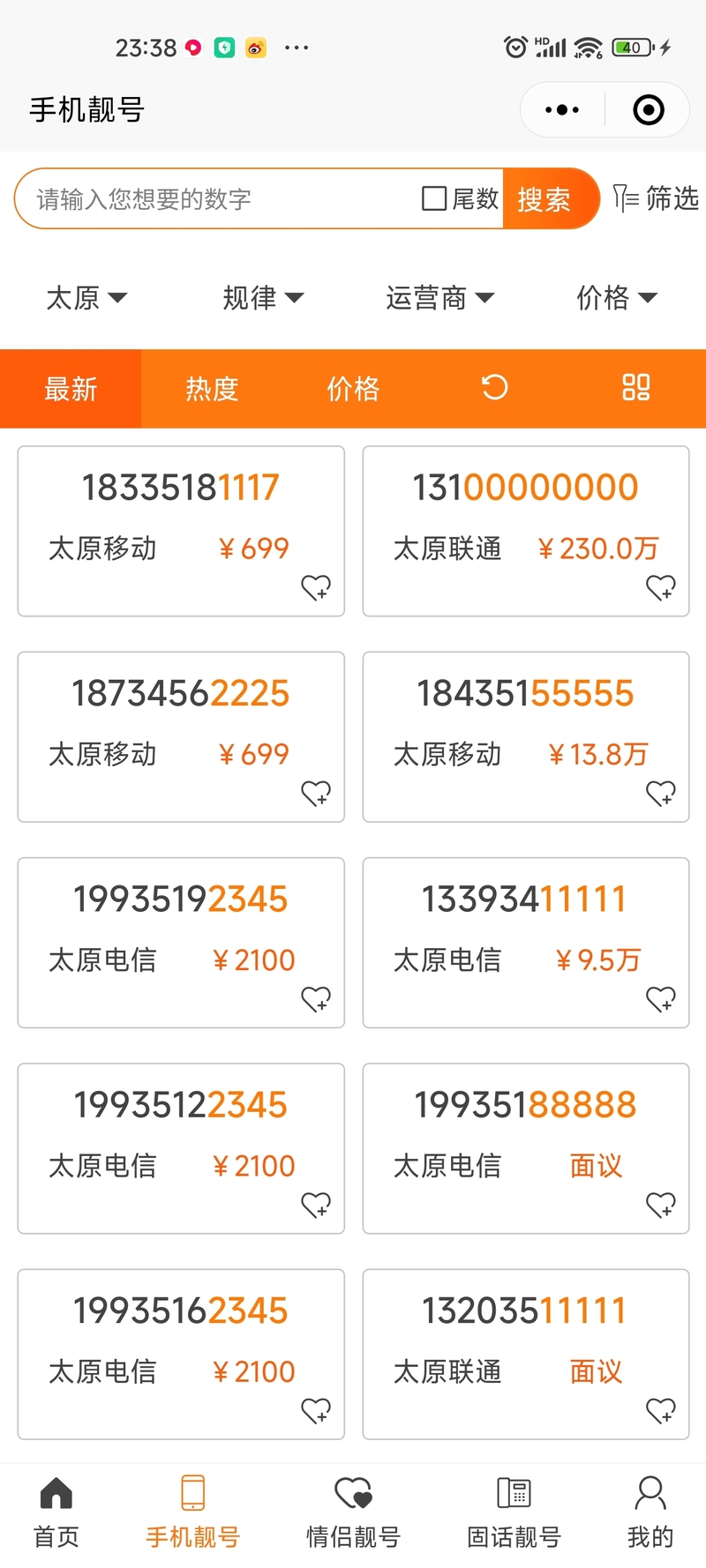Open the 筛选 filter panel
706x1568 pixels.
(x=657, y=198)
